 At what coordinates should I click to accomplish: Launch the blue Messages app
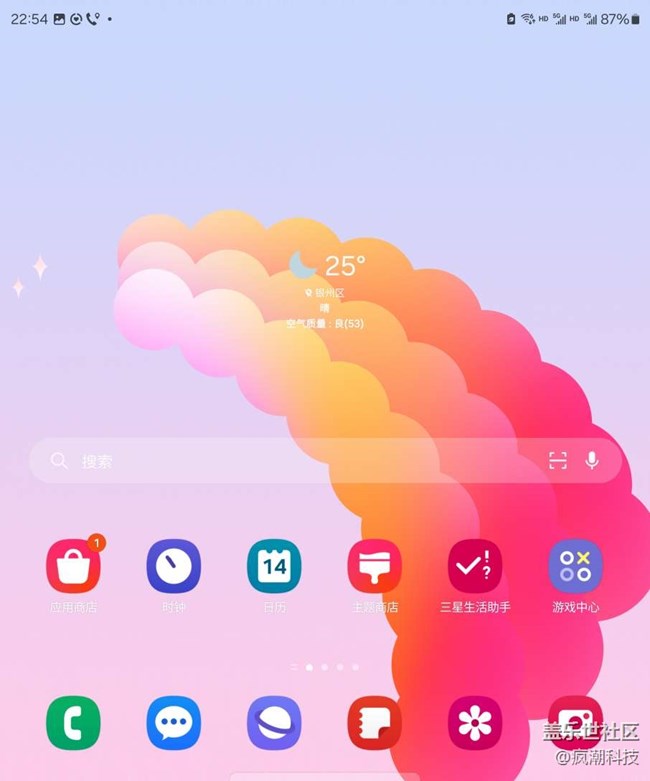pos(174,723)
